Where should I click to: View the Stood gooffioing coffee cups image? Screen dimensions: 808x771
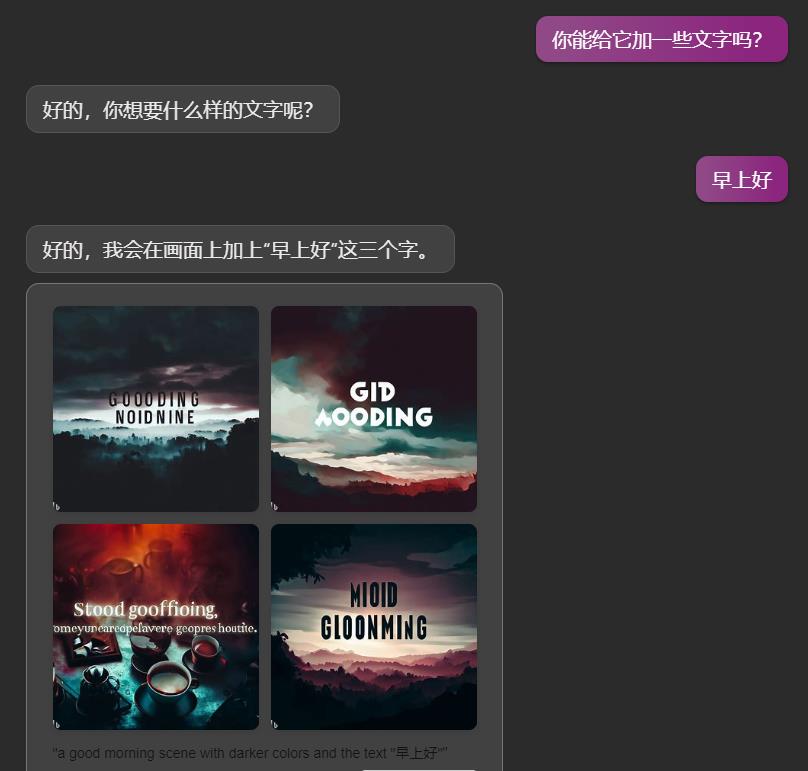156,627
